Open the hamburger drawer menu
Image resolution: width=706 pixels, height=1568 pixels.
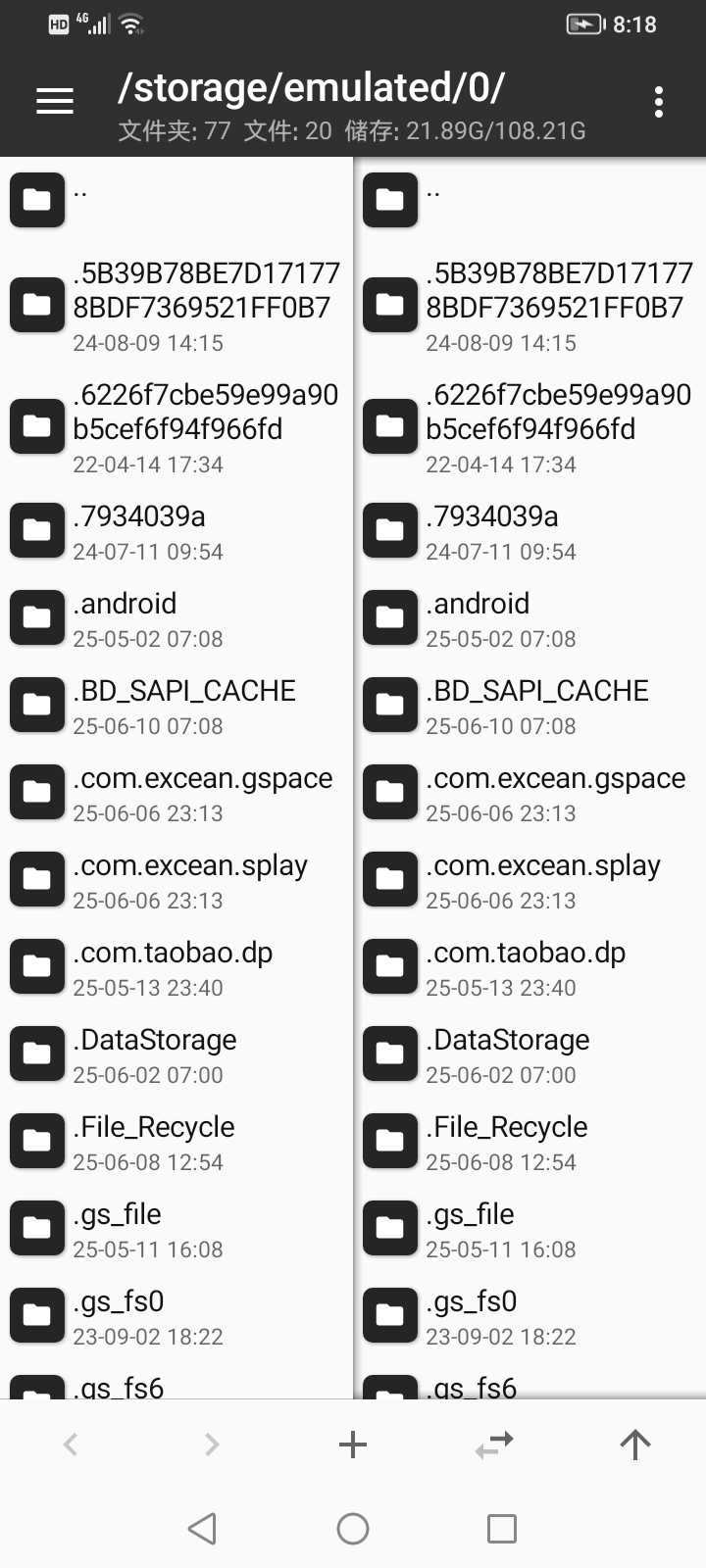55,101
